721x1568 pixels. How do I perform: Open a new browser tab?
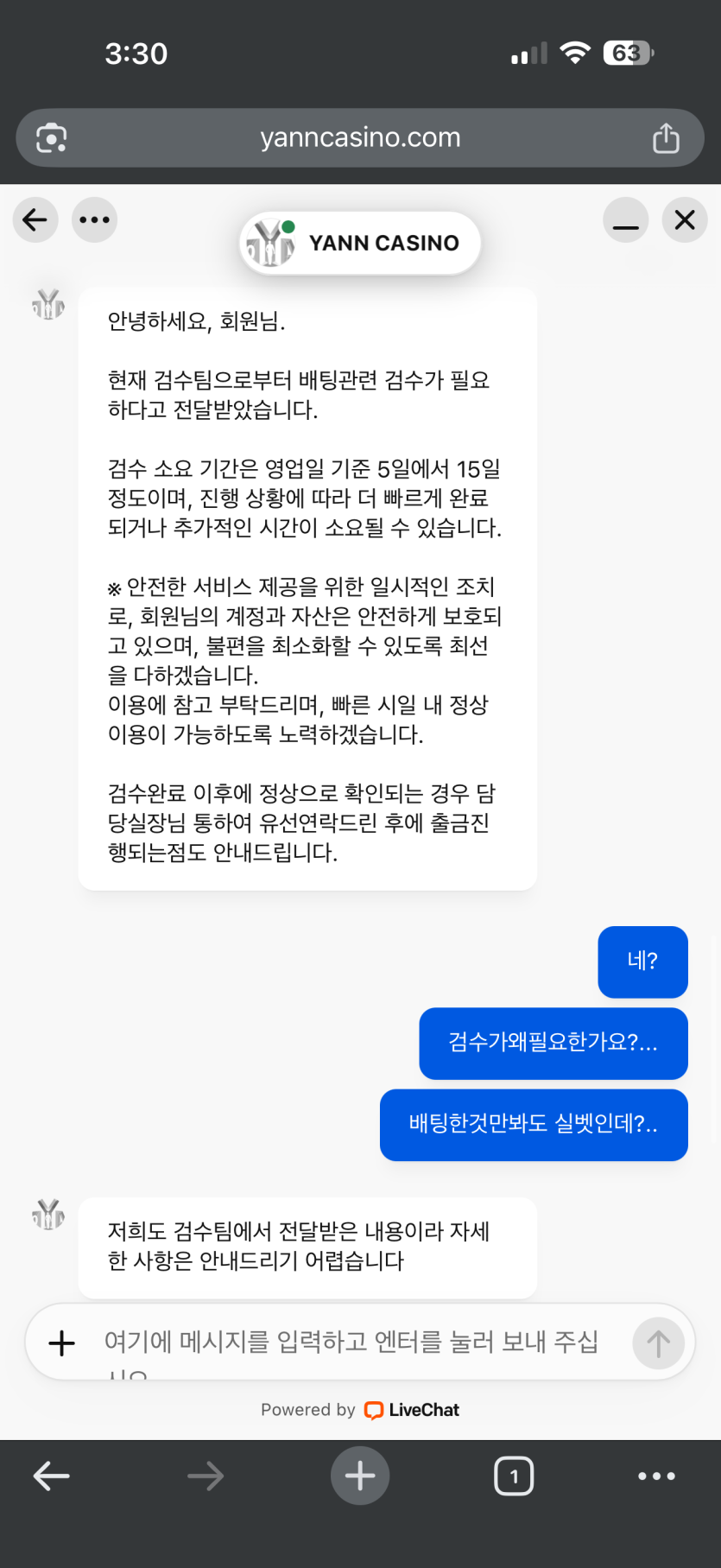pos(360,1476)
